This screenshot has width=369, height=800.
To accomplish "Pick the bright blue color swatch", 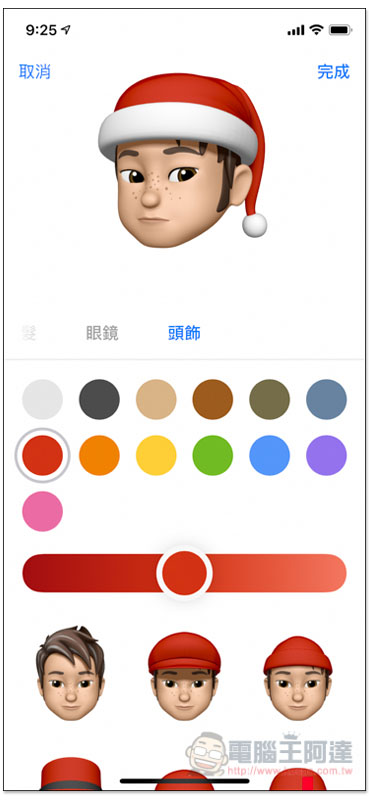I will [x=269, y=455].
